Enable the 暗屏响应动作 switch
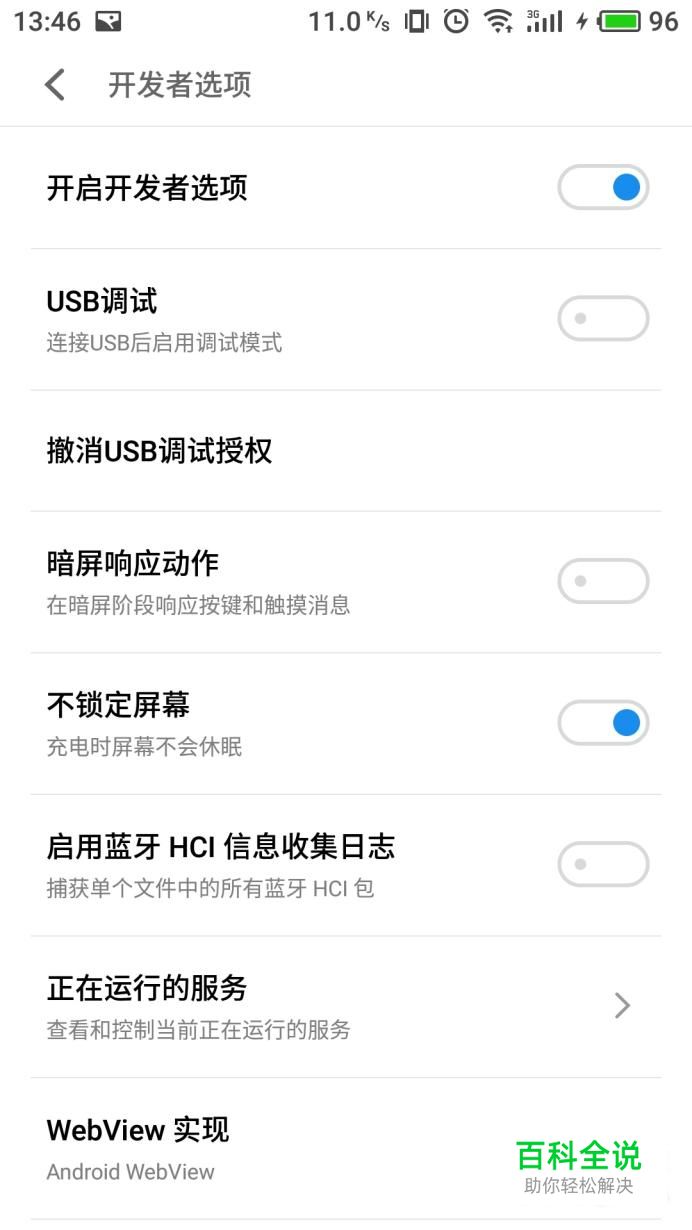The image size is (692, 1230). click(x=603, y=581)
